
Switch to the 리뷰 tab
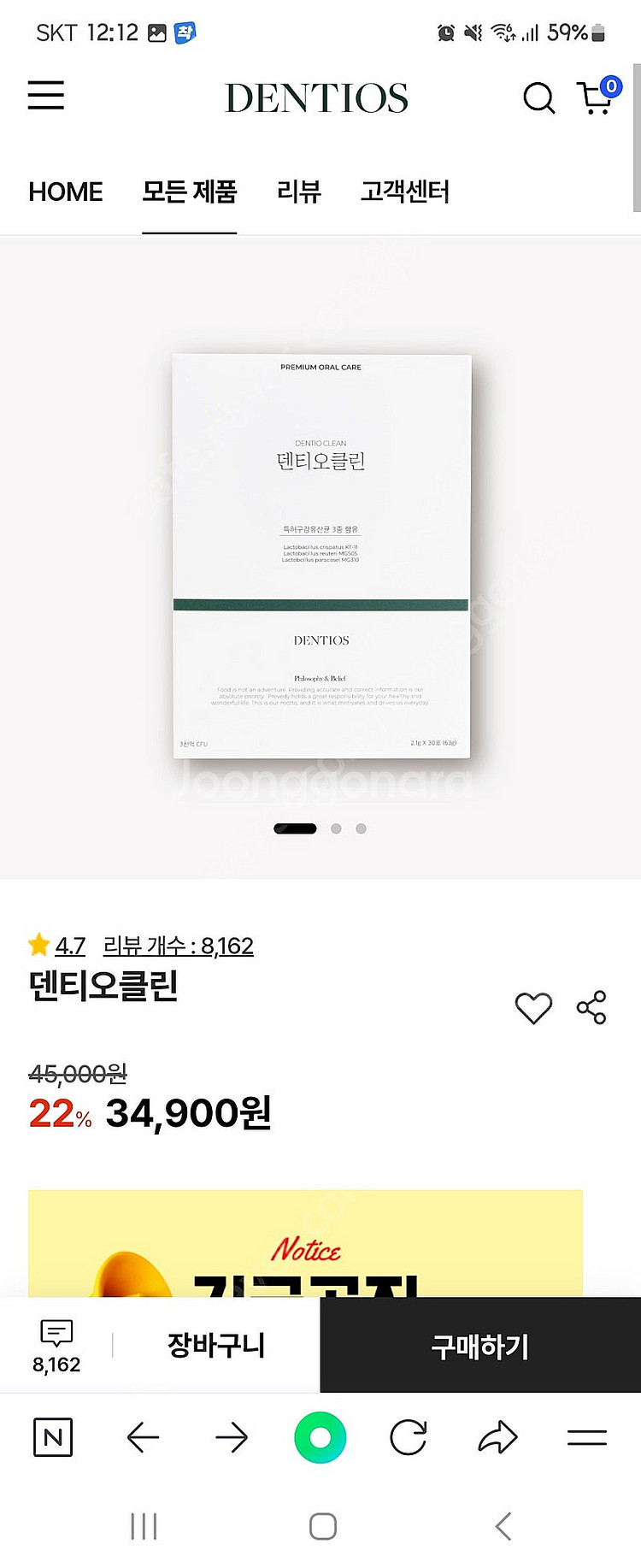[x=298, y=192]
